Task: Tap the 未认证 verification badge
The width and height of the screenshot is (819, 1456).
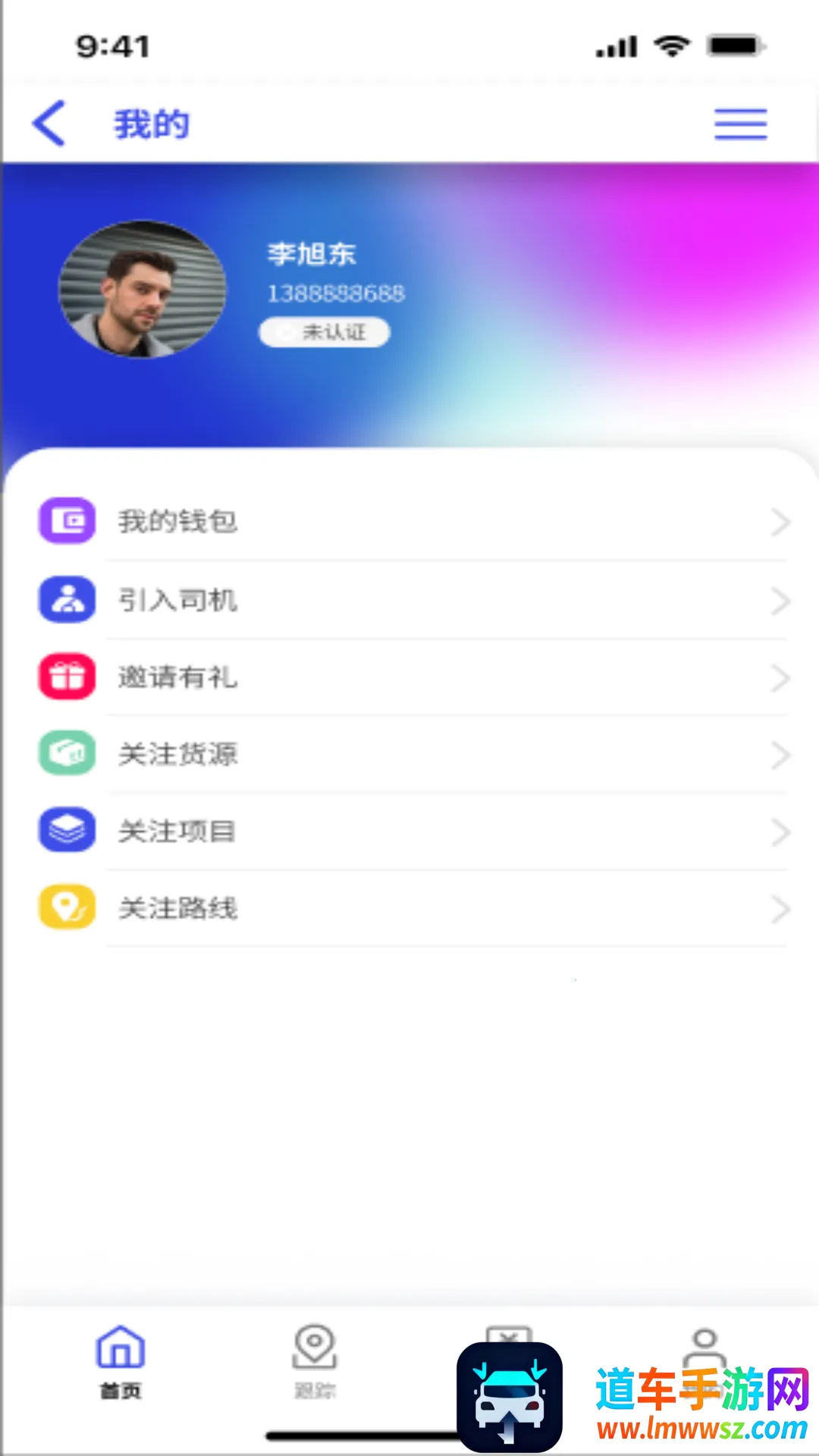Action: [x=325, y=332]
